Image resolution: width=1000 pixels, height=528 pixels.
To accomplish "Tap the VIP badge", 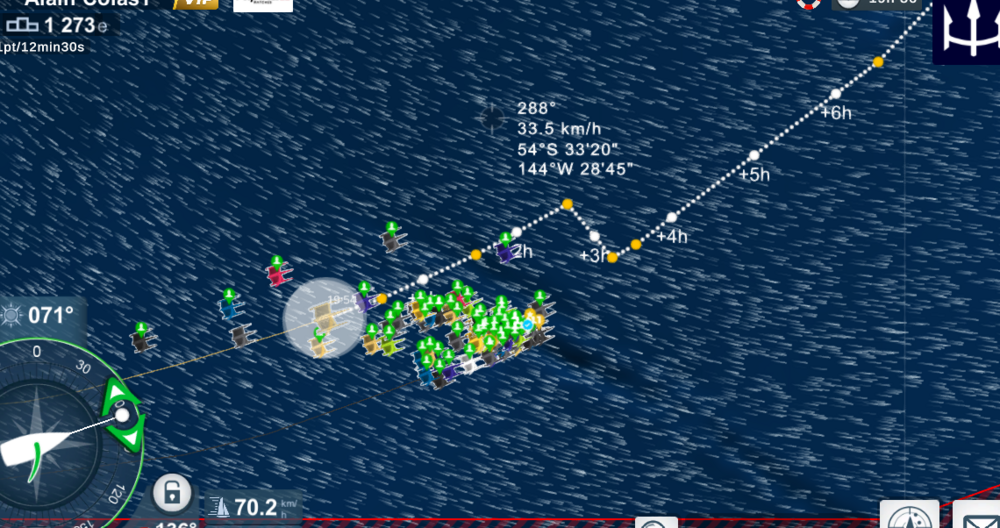I will tap(196, 3).
